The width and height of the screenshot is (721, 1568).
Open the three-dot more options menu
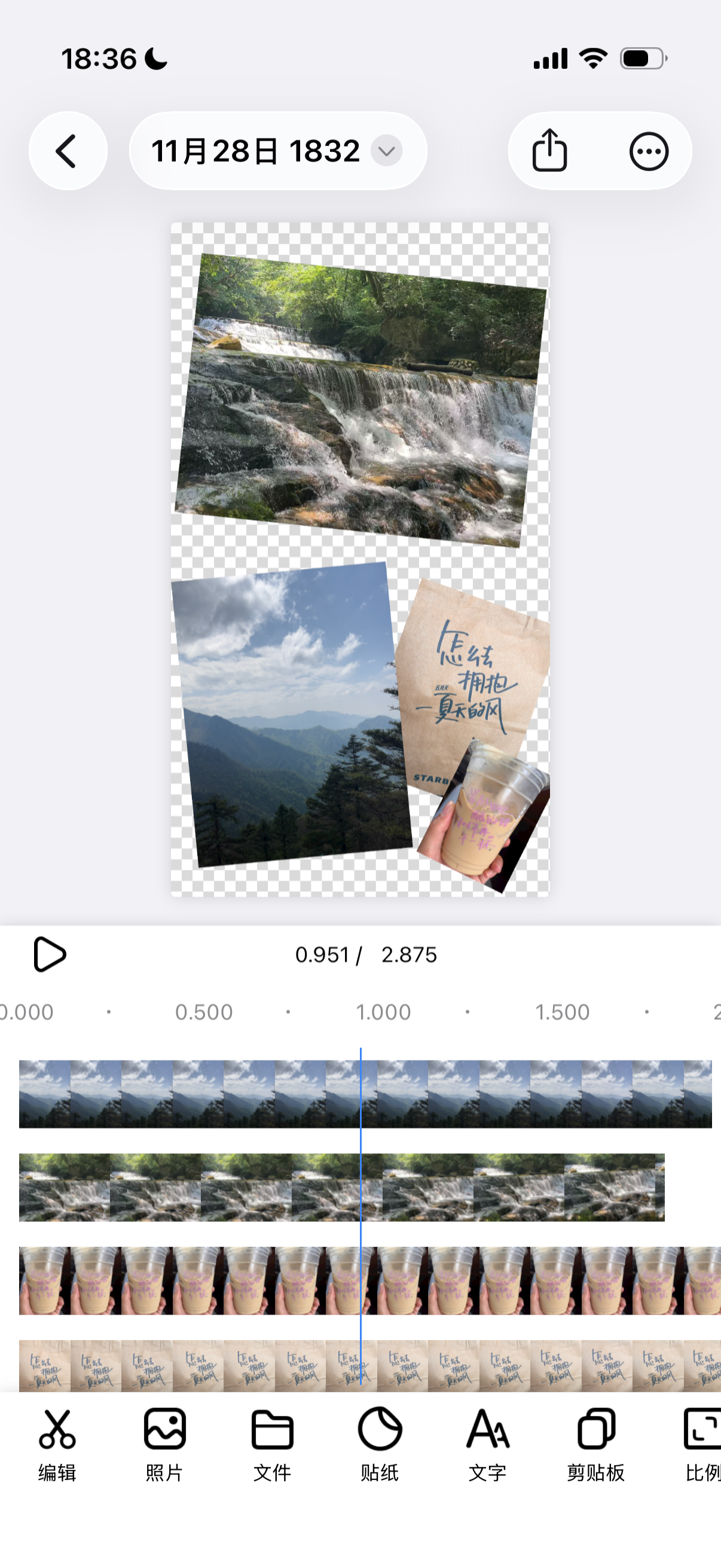point(649,151)
